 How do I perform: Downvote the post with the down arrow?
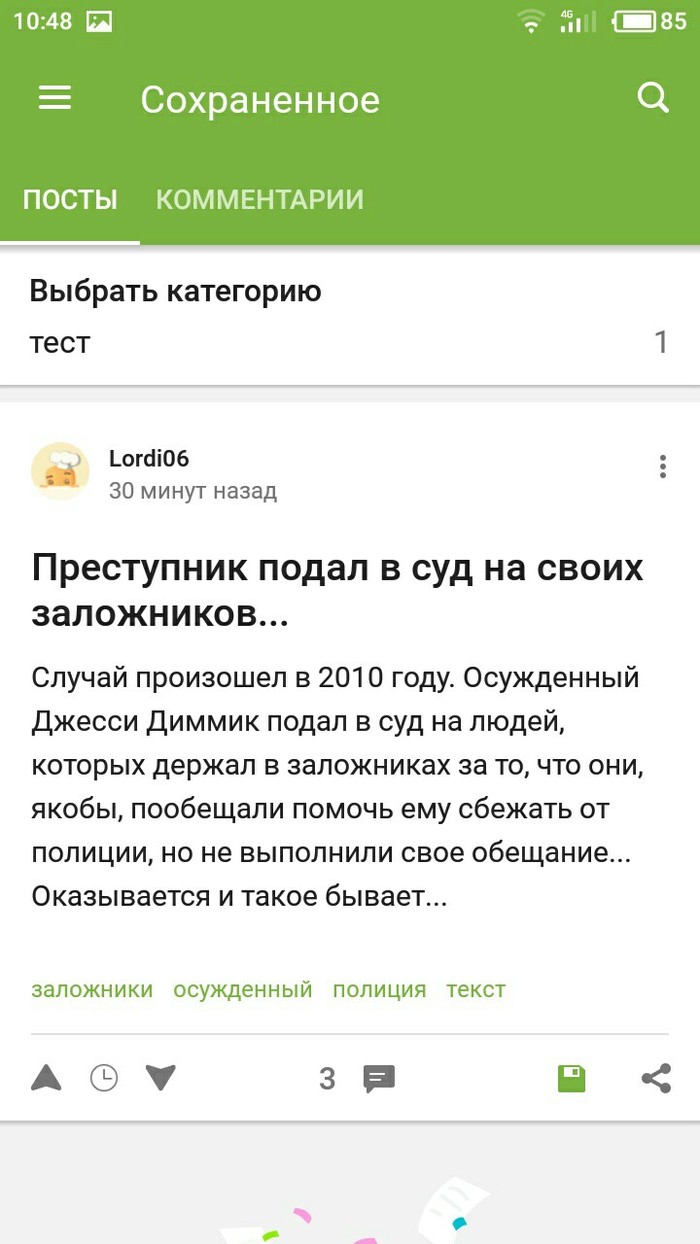pyautogui.click(x=161, y=1078)
